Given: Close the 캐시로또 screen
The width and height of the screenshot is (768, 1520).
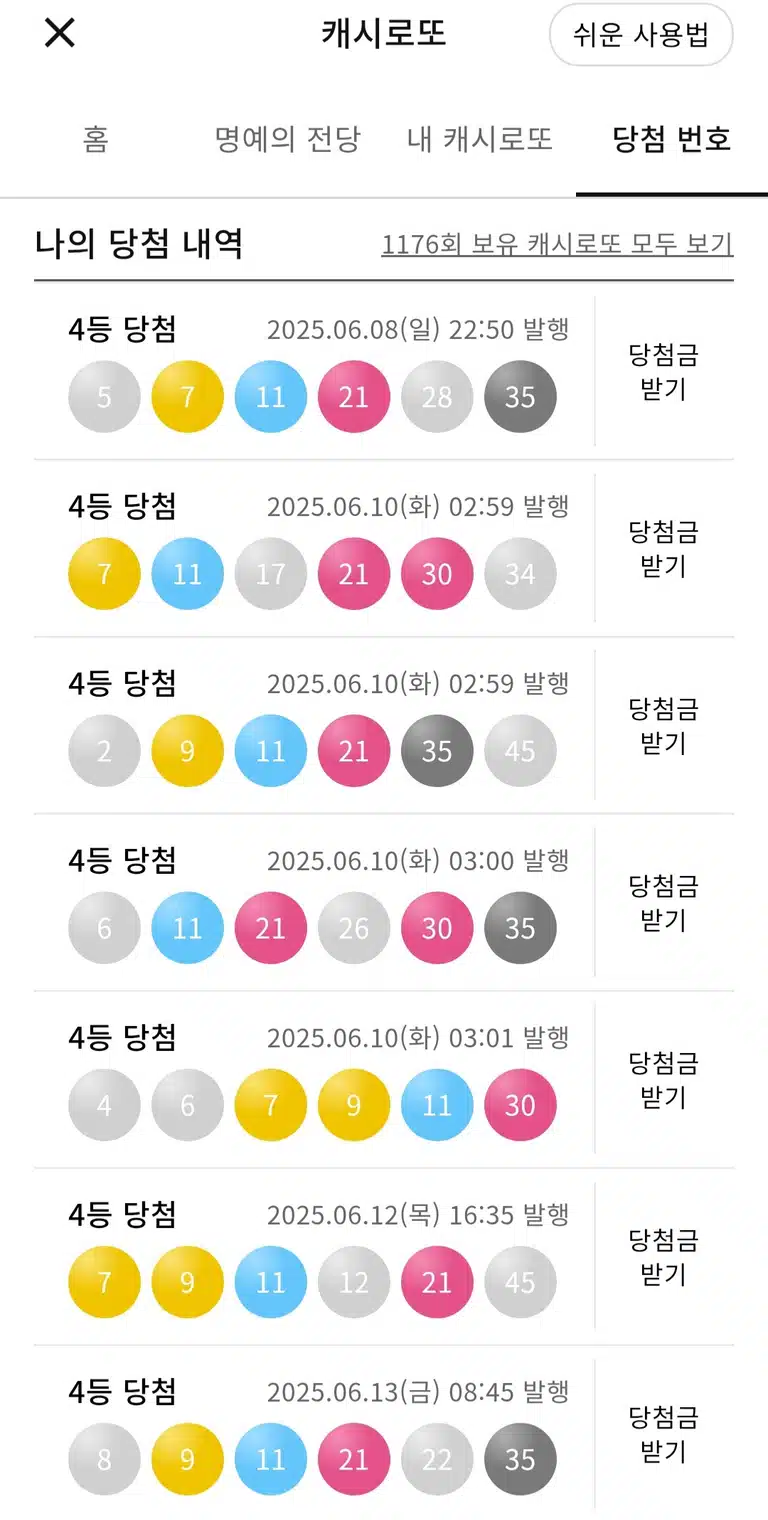Looking at the screenshot, I should [60, 34].
